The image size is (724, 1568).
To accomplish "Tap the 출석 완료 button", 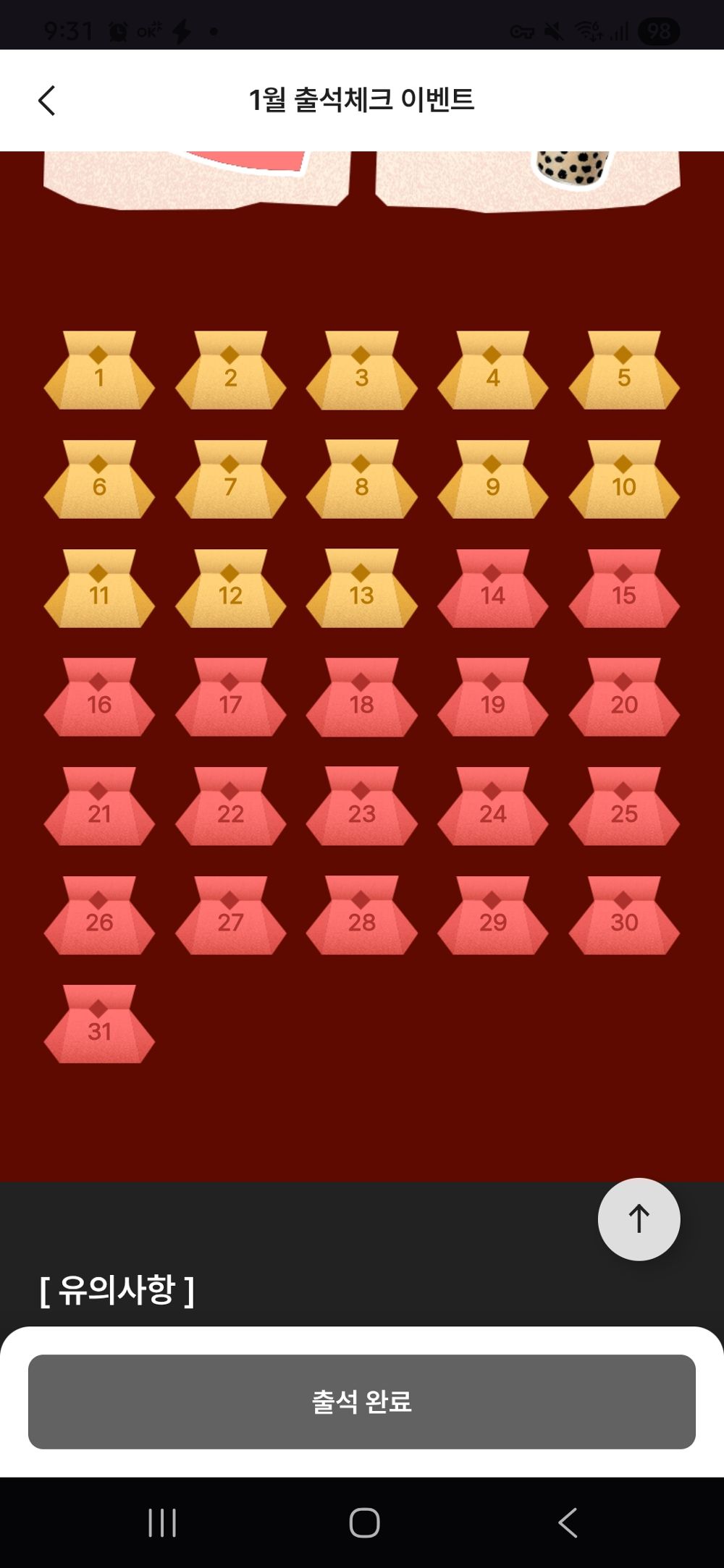I will click(362, 1402).
